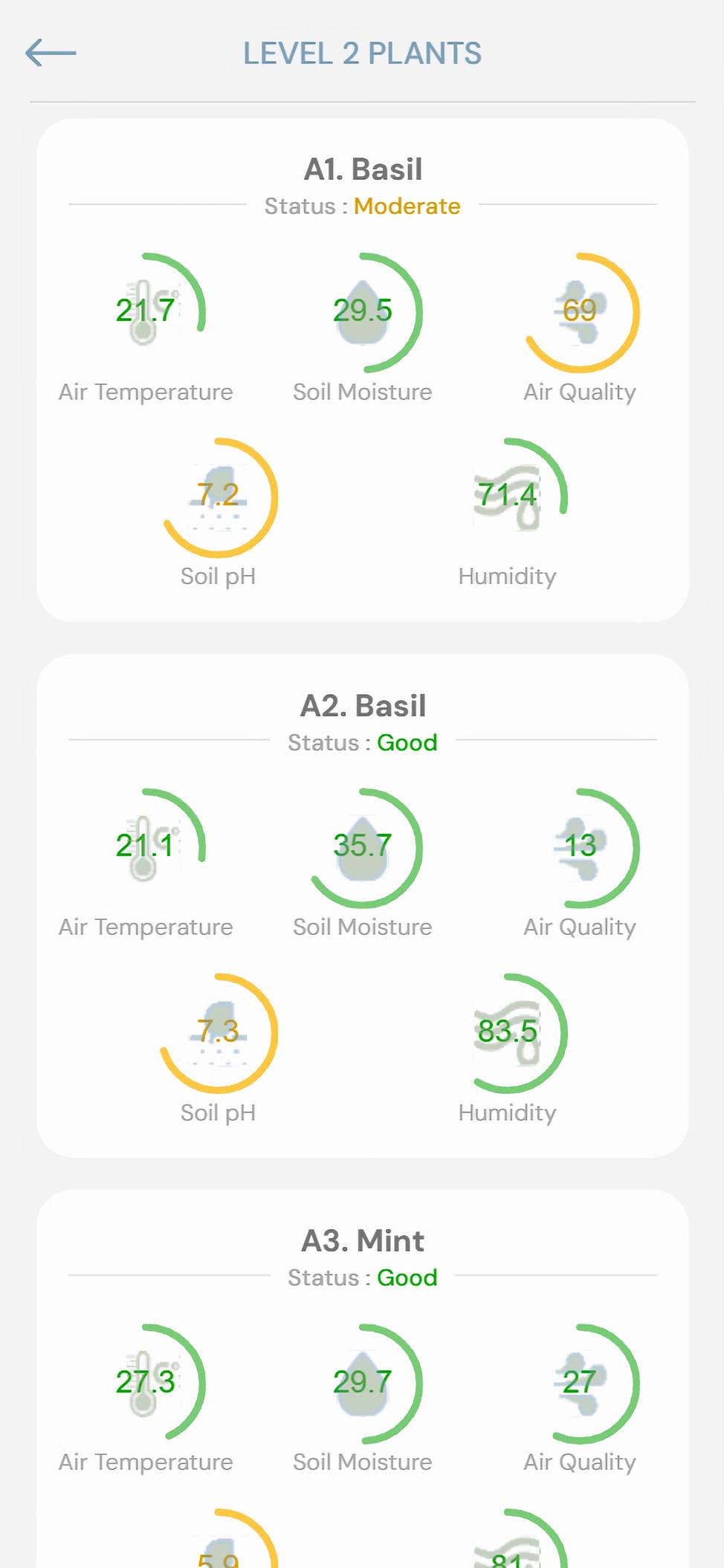
Task: Open the A2. Basil plant card
Action: pyautogui.click(x=362, y=706)
